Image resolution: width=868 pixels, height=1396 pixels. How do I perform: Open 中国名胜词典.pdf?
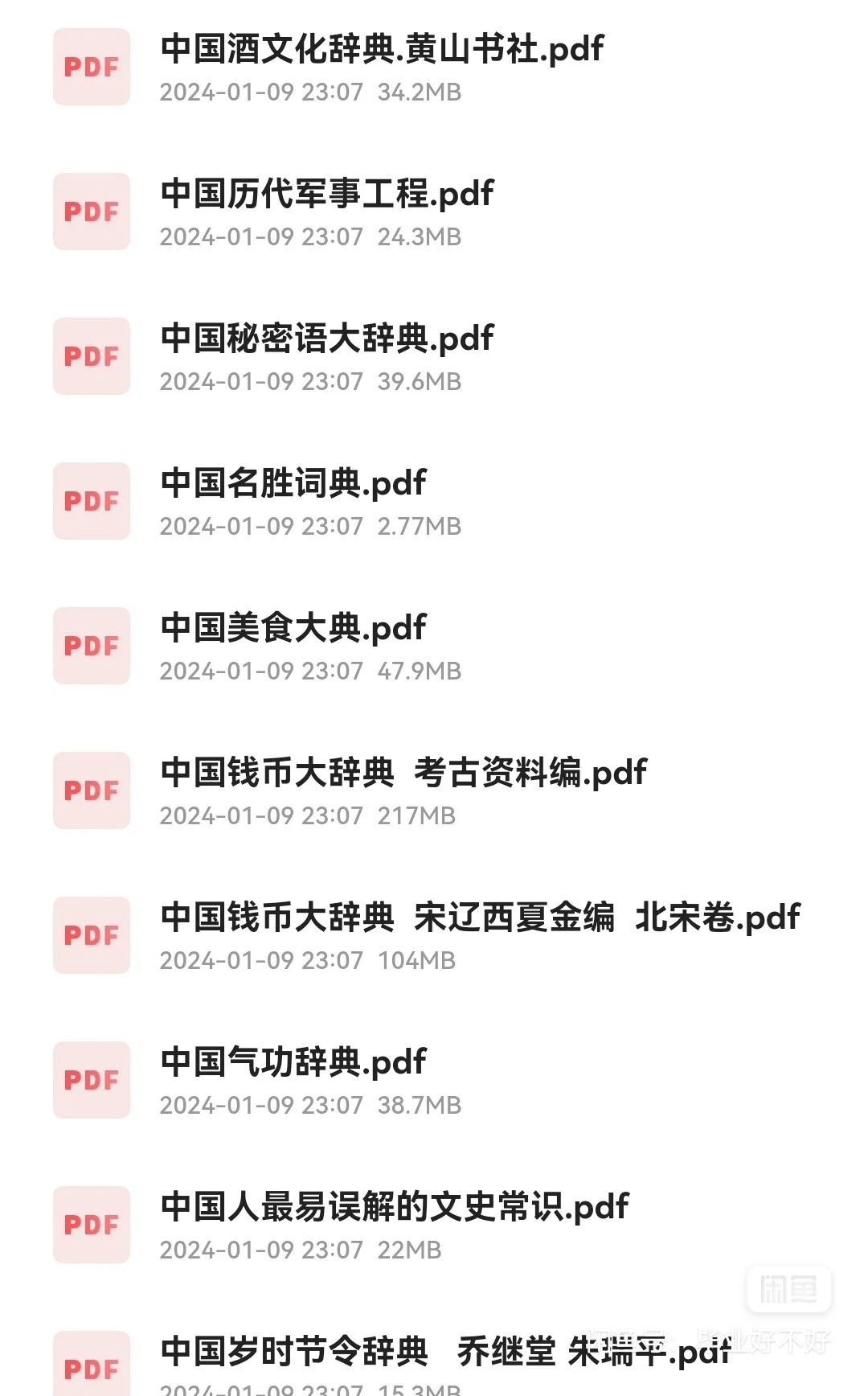434,502
